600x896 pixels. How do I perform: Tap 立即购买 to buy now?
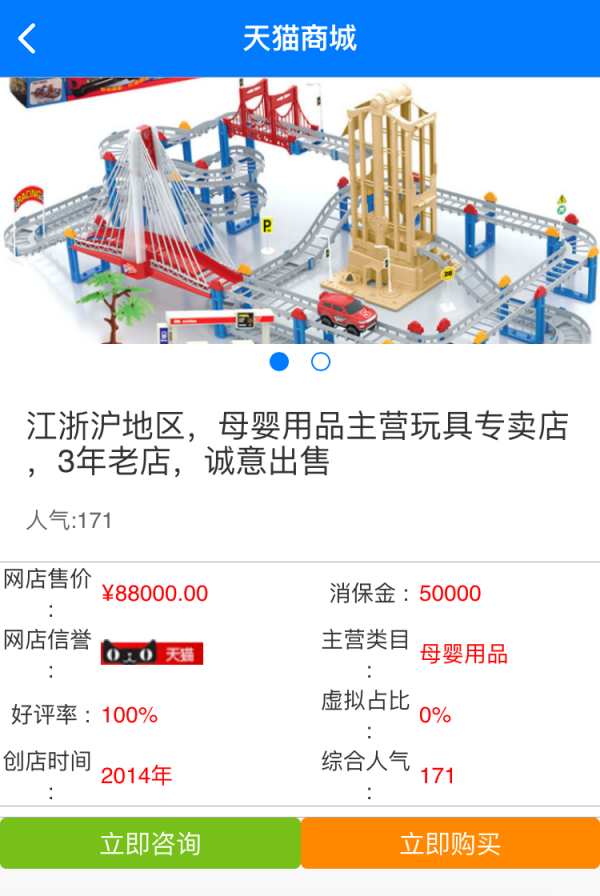pos(450,843)
